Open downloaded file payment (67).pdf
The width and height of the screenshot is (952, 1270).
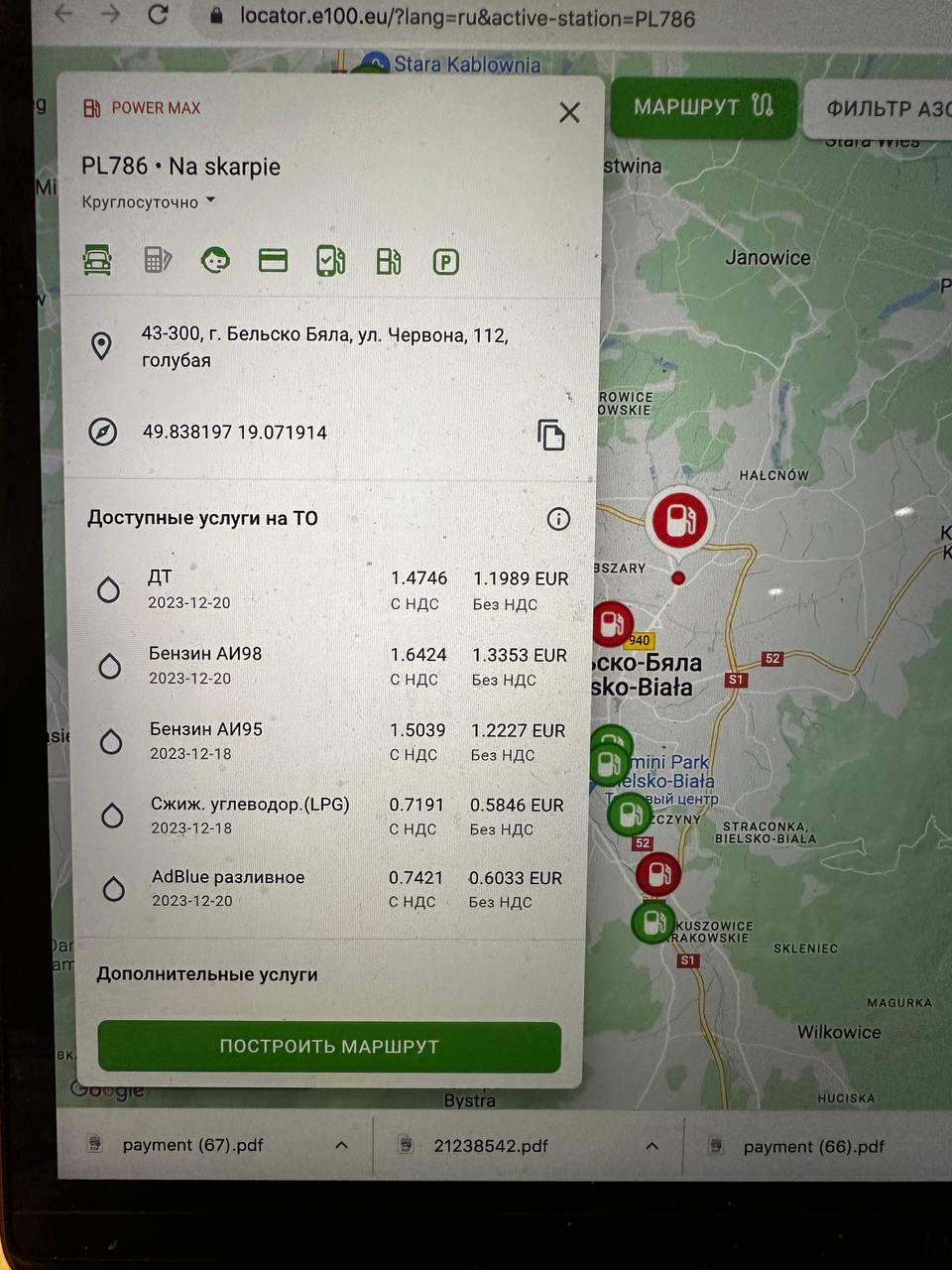click(x=191, y=1145)
